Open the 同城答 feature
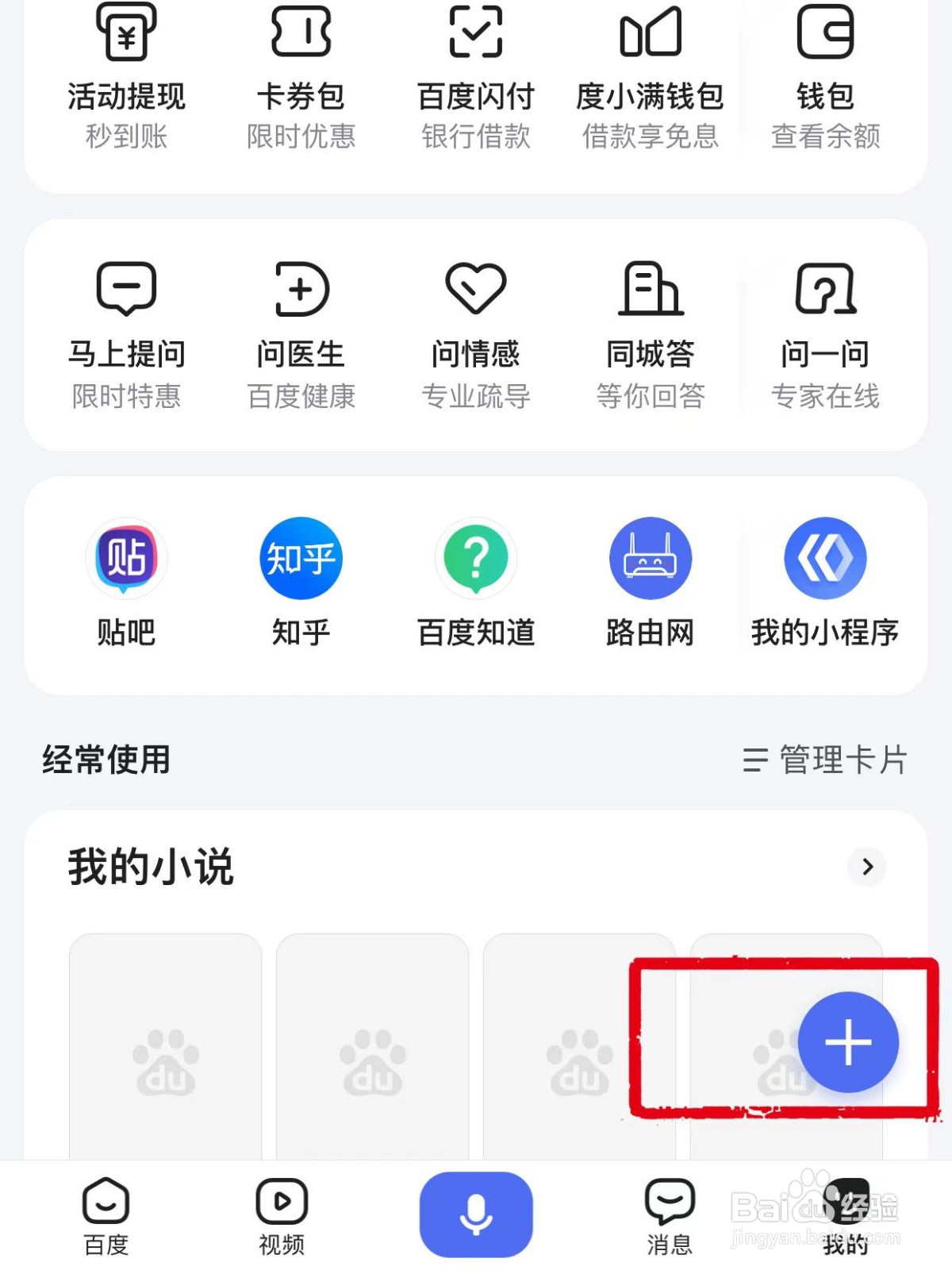952x1270 pixels. pyautogui.click(x=651, y=325)
